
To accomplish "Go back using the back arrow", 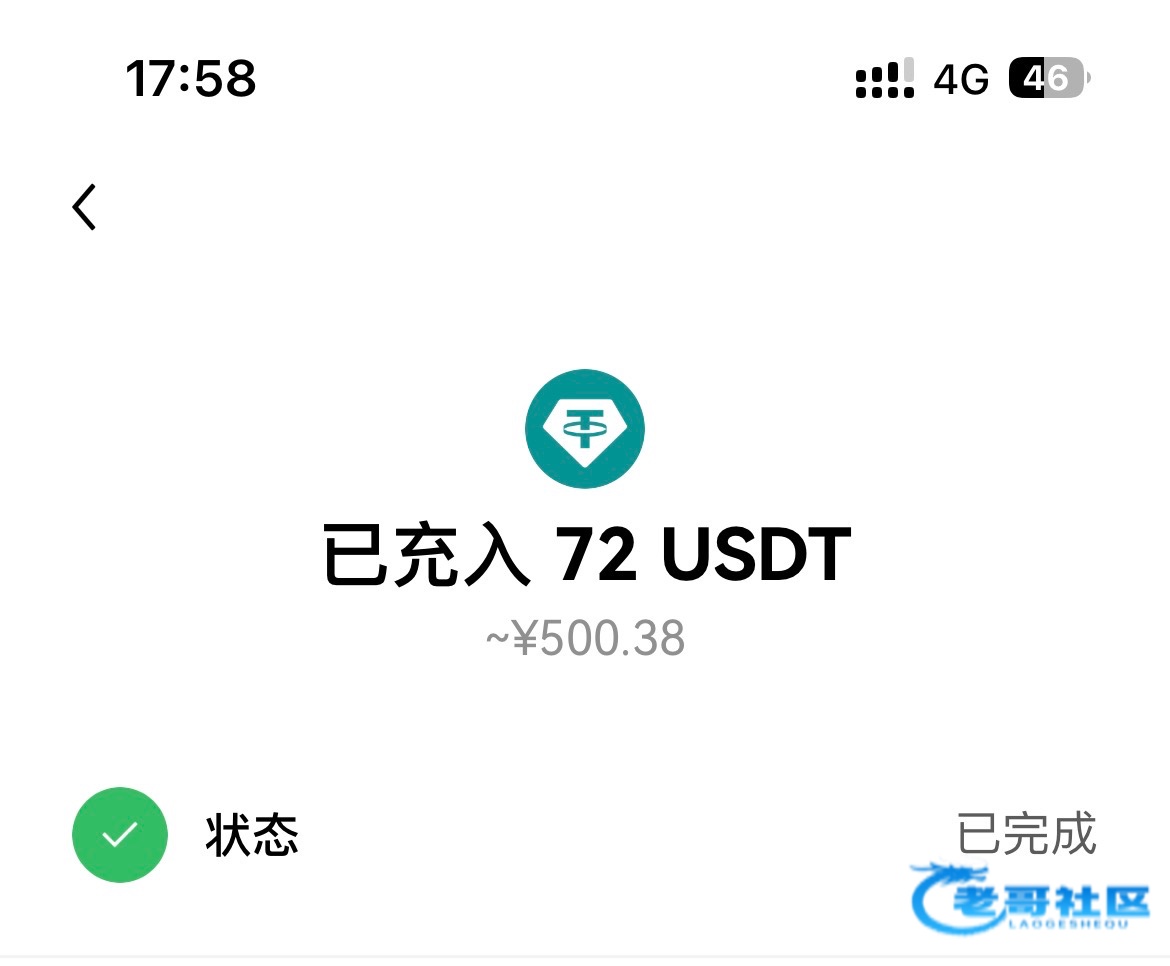I will point(85,207).
